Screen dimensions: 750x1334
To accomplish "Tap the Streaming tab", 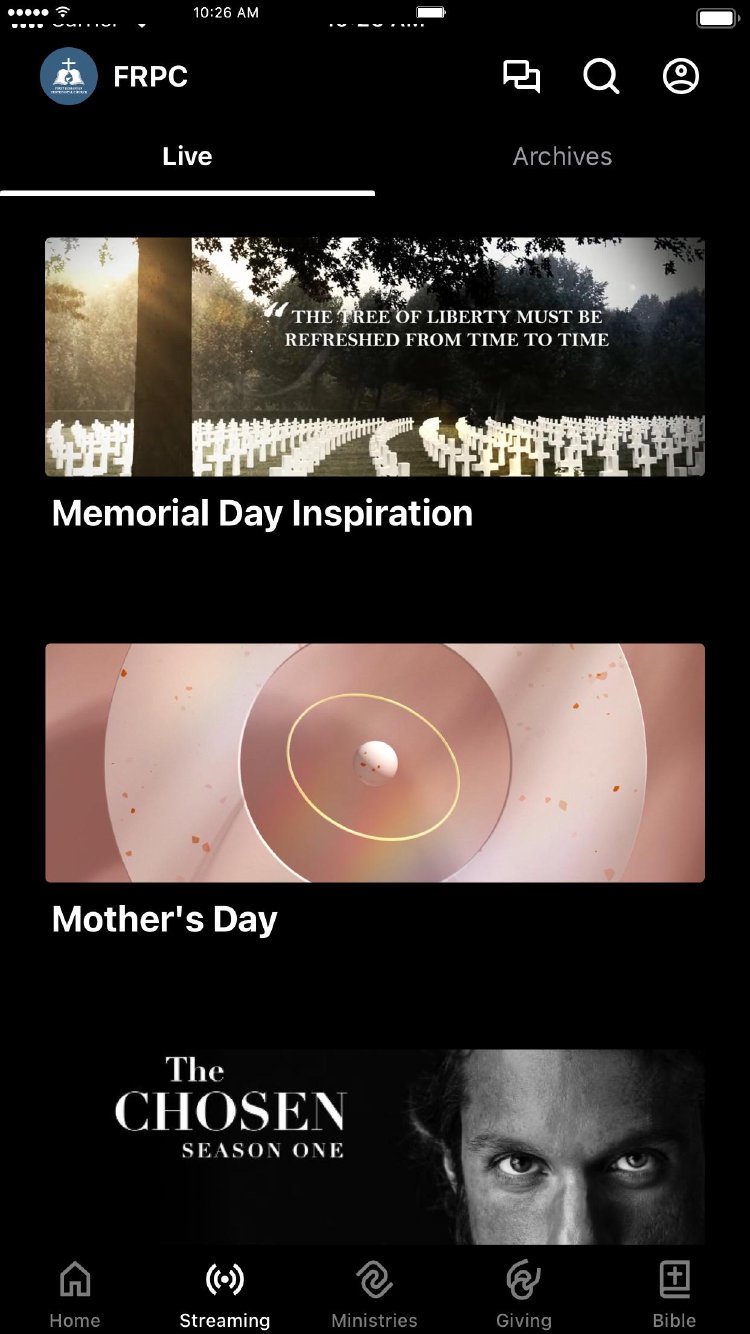I will (x=225, y=1294).
